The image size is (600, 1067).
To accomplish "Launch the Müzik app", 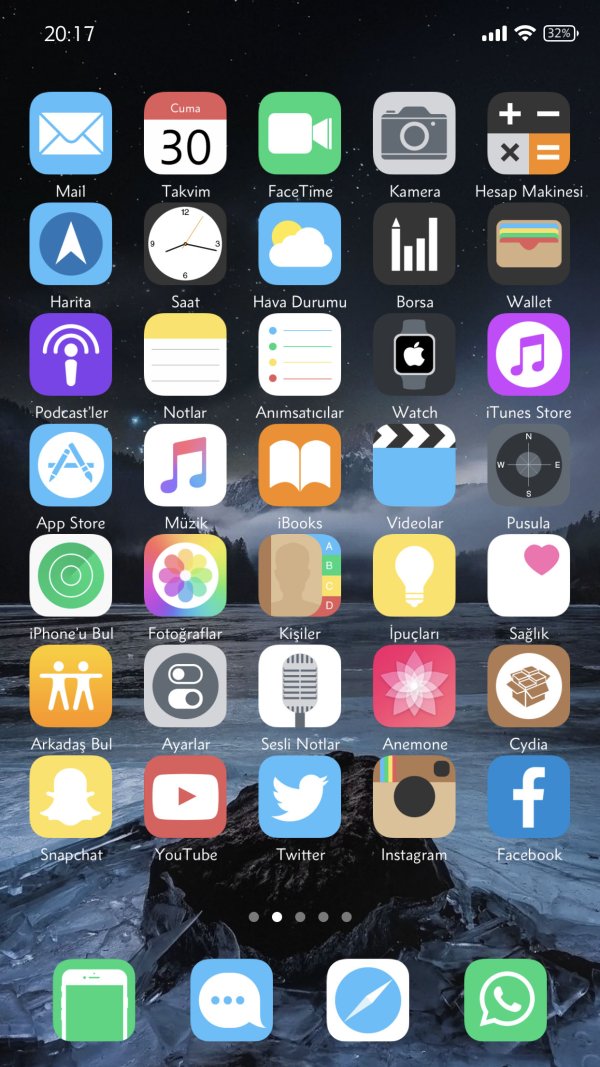I will 185,465.
